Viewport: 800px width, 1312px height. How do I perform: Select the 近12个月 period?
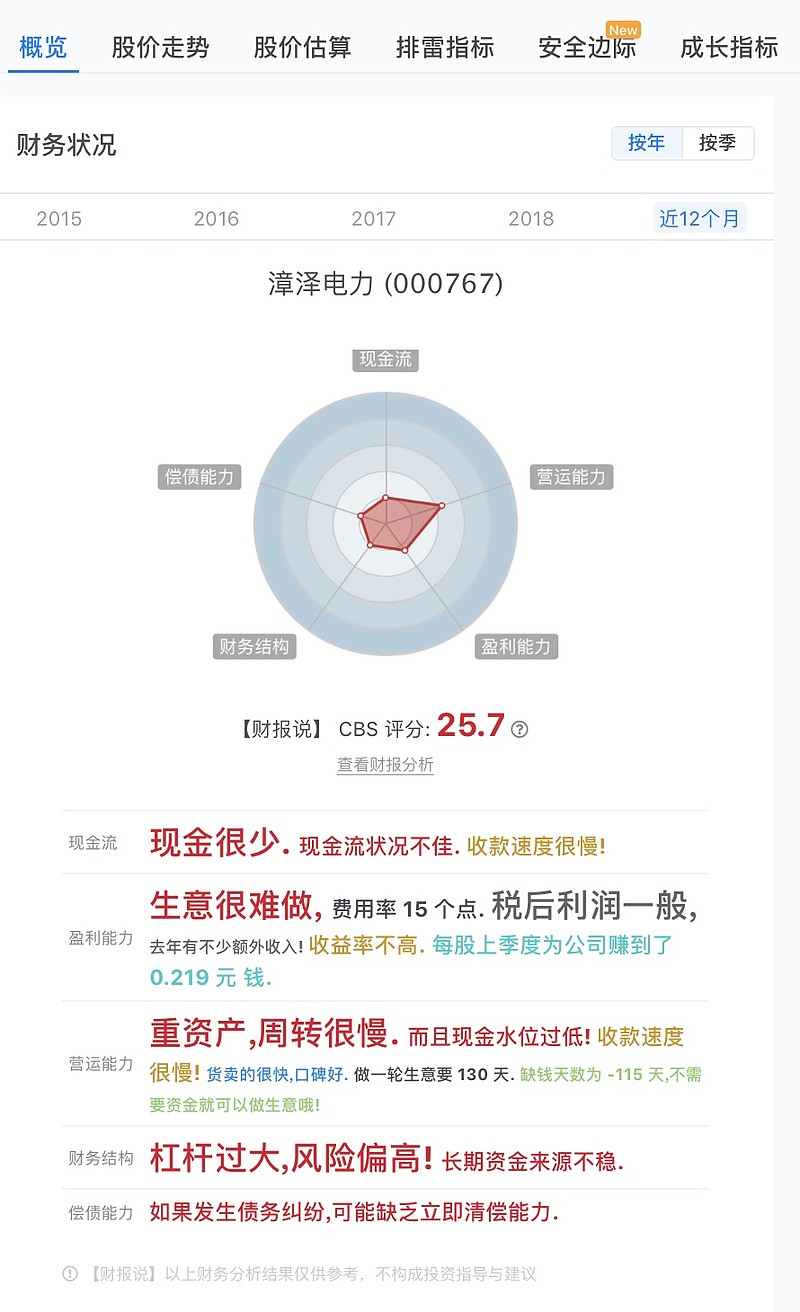point(700,218)
